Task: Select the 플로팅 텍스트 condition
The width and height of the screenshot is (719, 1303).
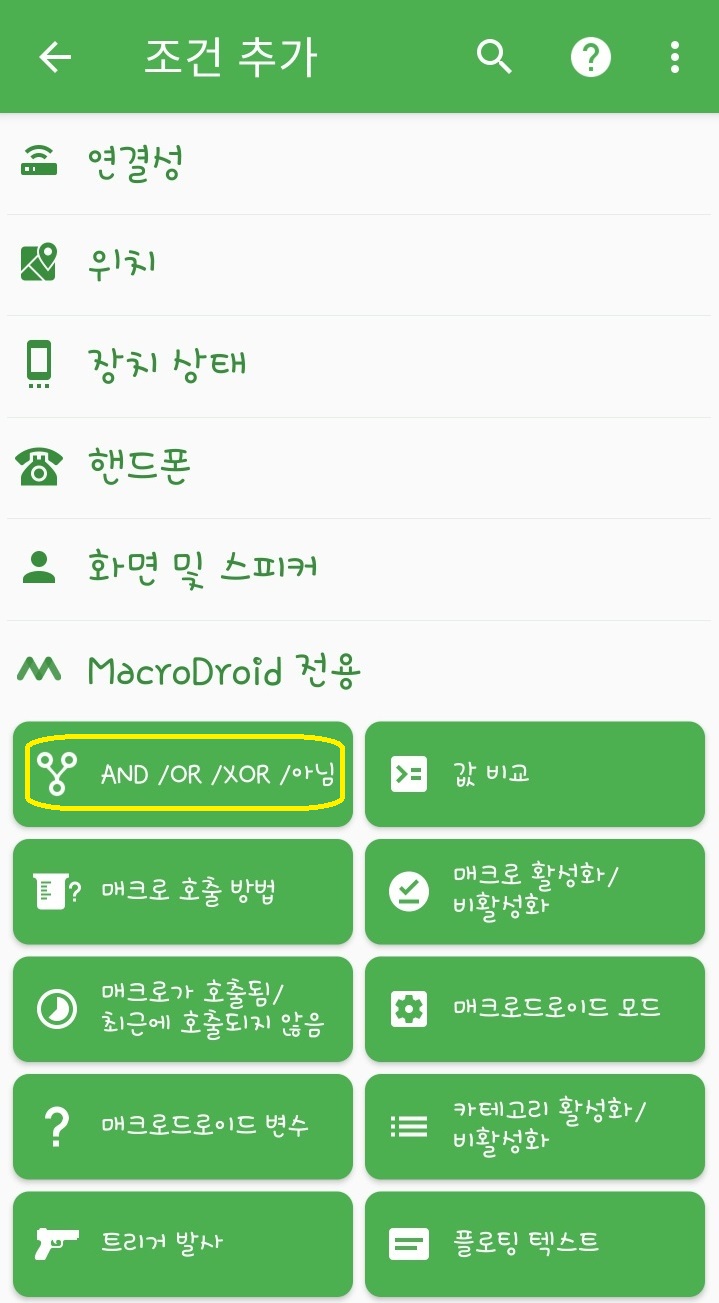Action: 534,1243
